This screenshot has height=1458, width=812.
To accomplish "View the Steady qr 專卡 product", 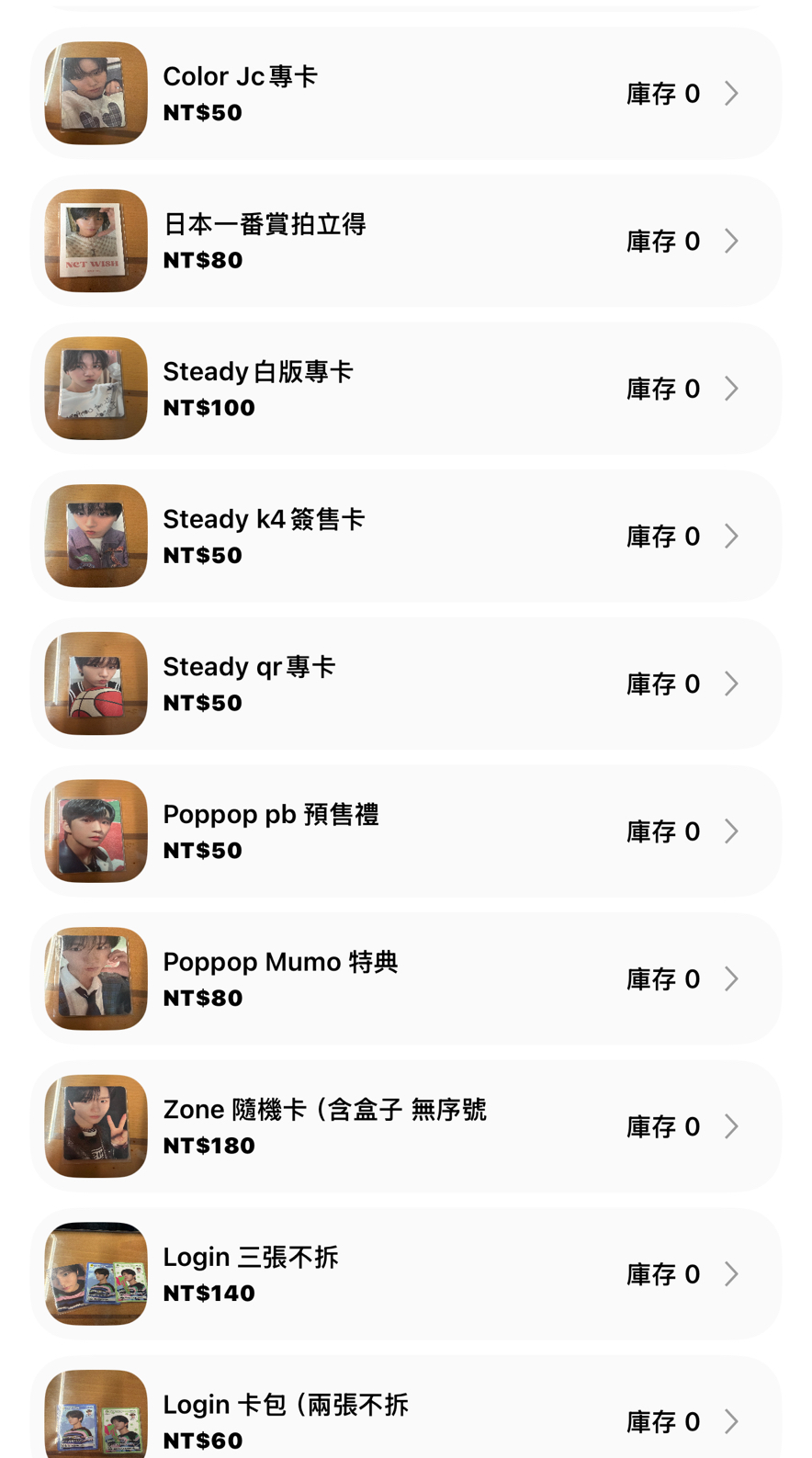I will pos(405,684).
